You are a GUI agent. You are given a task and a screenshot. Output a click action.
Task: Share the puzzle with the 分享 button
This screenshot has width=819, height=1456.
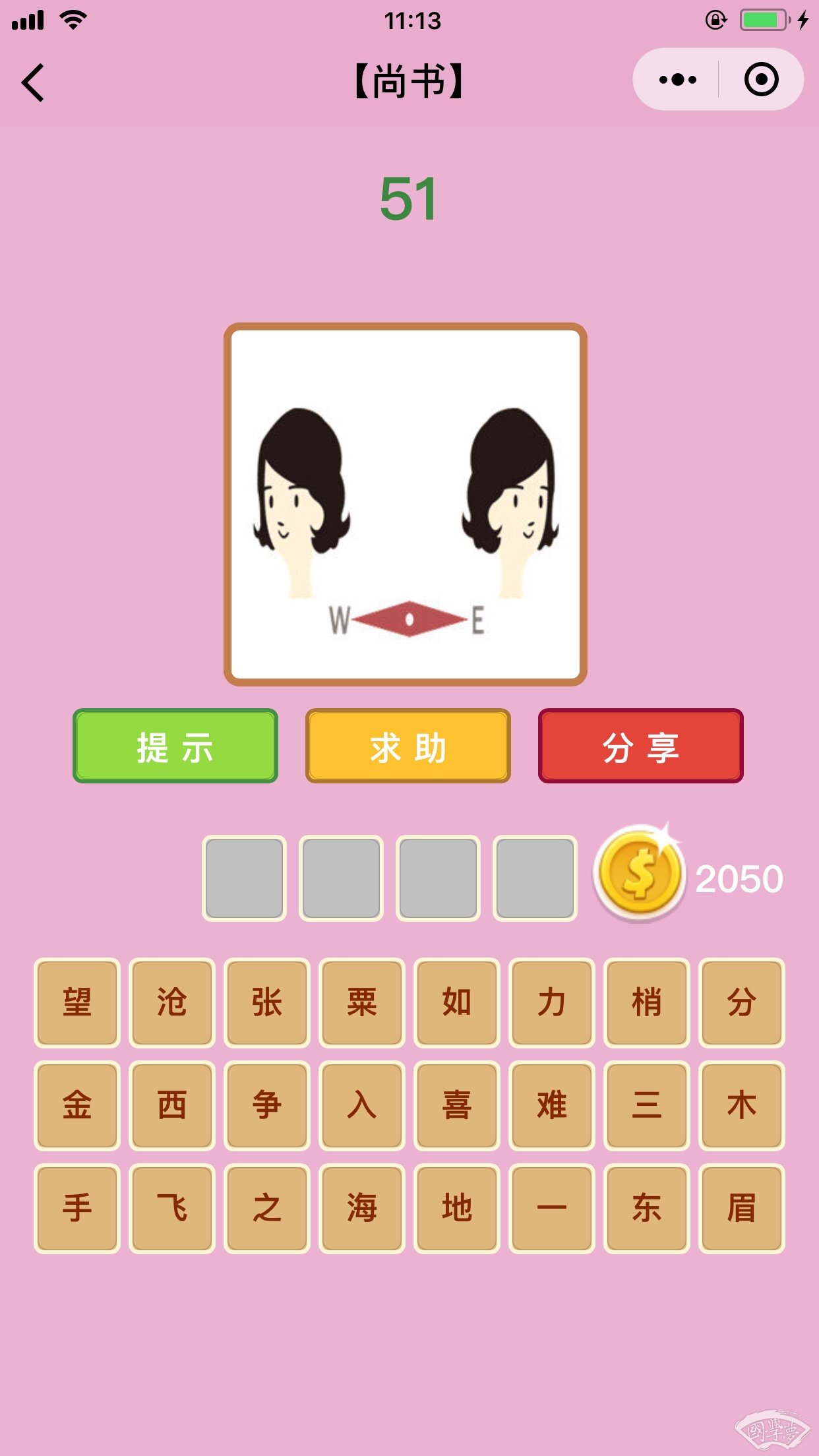tap(641, 746)
